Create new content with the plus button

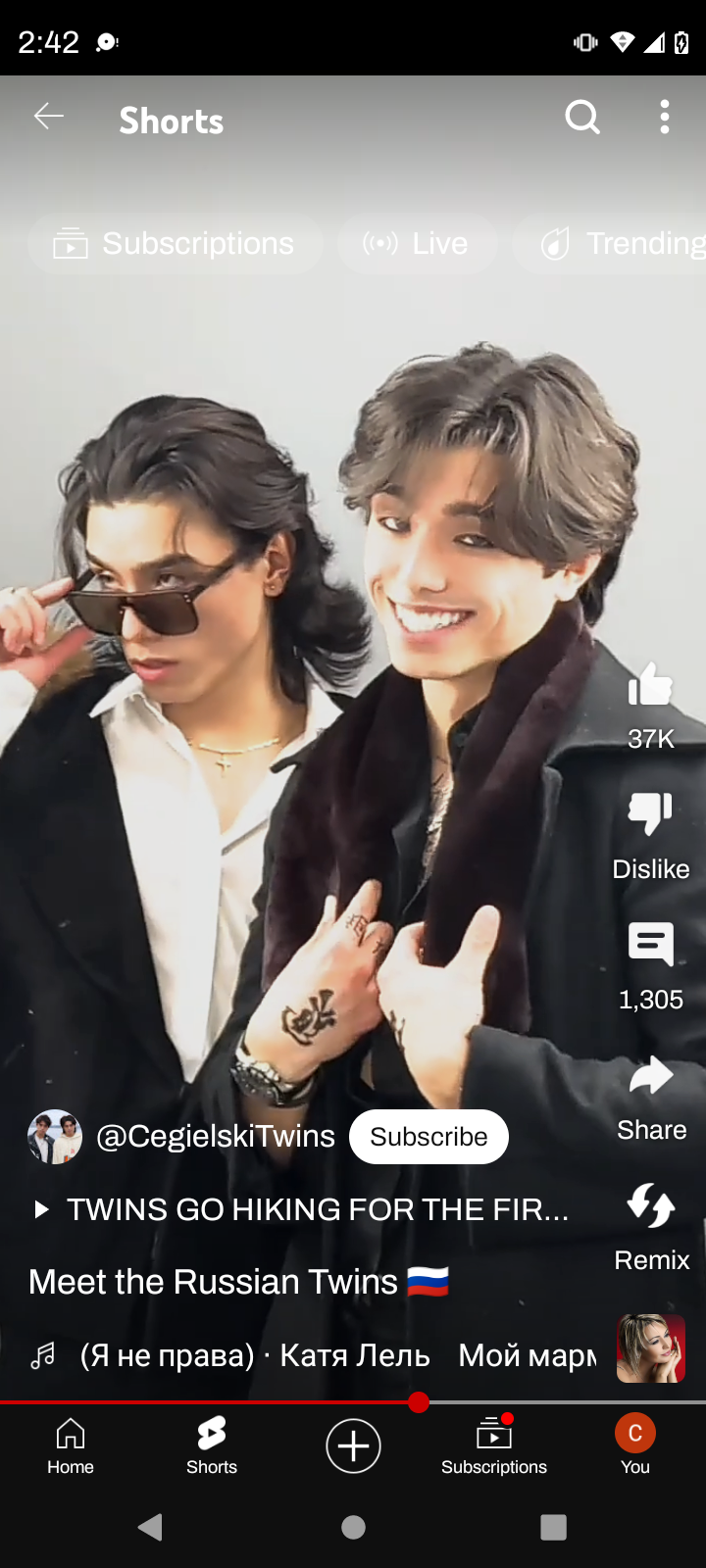pyautogui.click(x=353, y=1445)
